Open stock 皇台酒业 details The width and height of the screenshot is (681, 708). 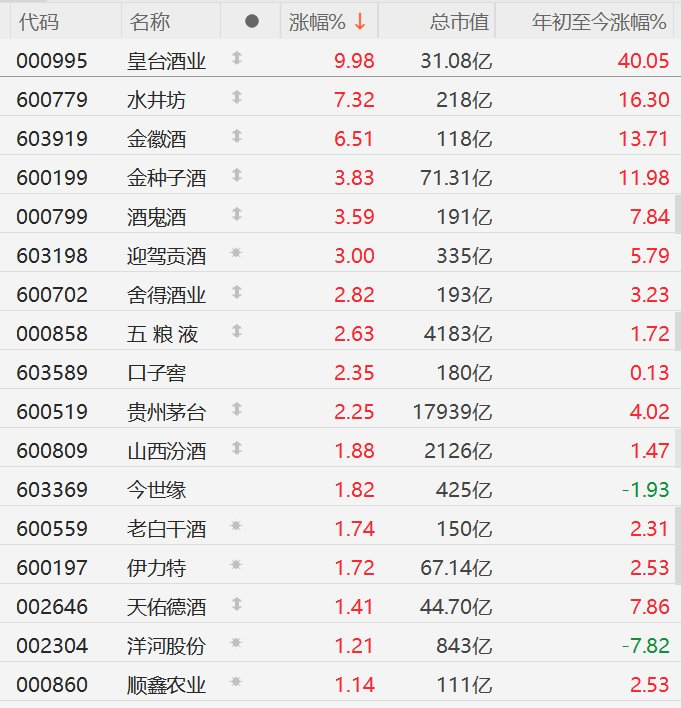coord(167,61)
